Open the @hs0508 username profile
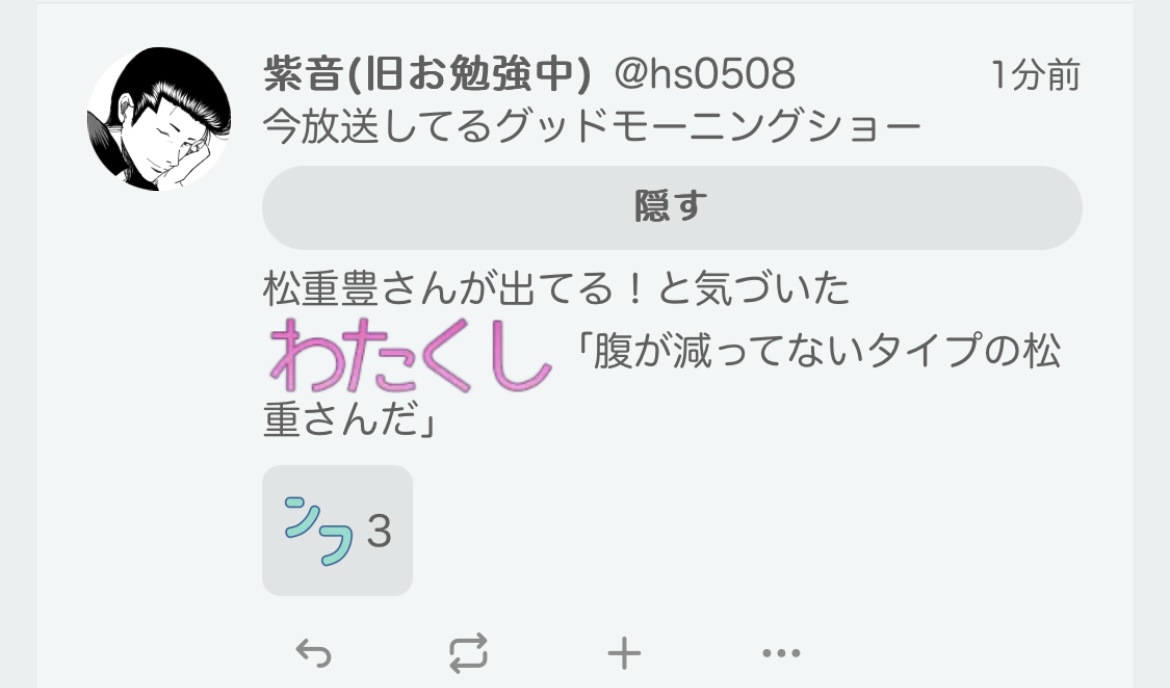The width and height of the screenshot is (1170, 688). coord(704,74)
